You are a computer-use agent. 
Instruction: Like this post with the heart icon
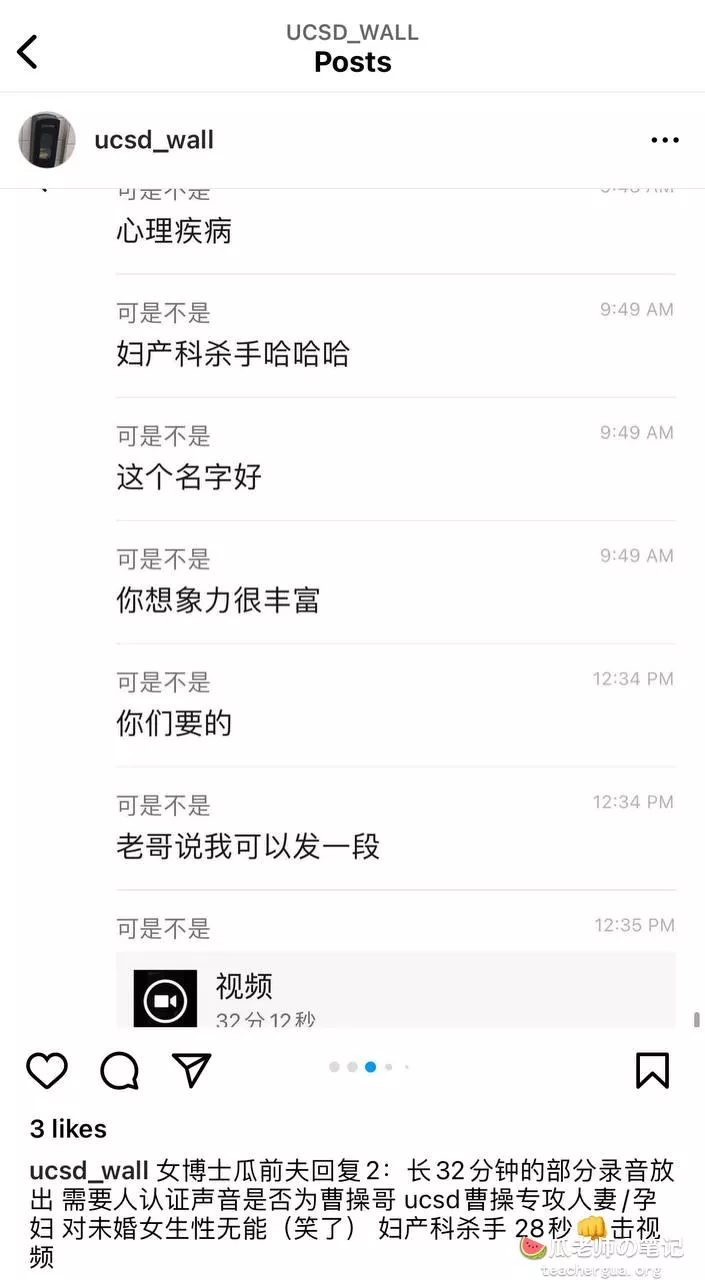46,1071
